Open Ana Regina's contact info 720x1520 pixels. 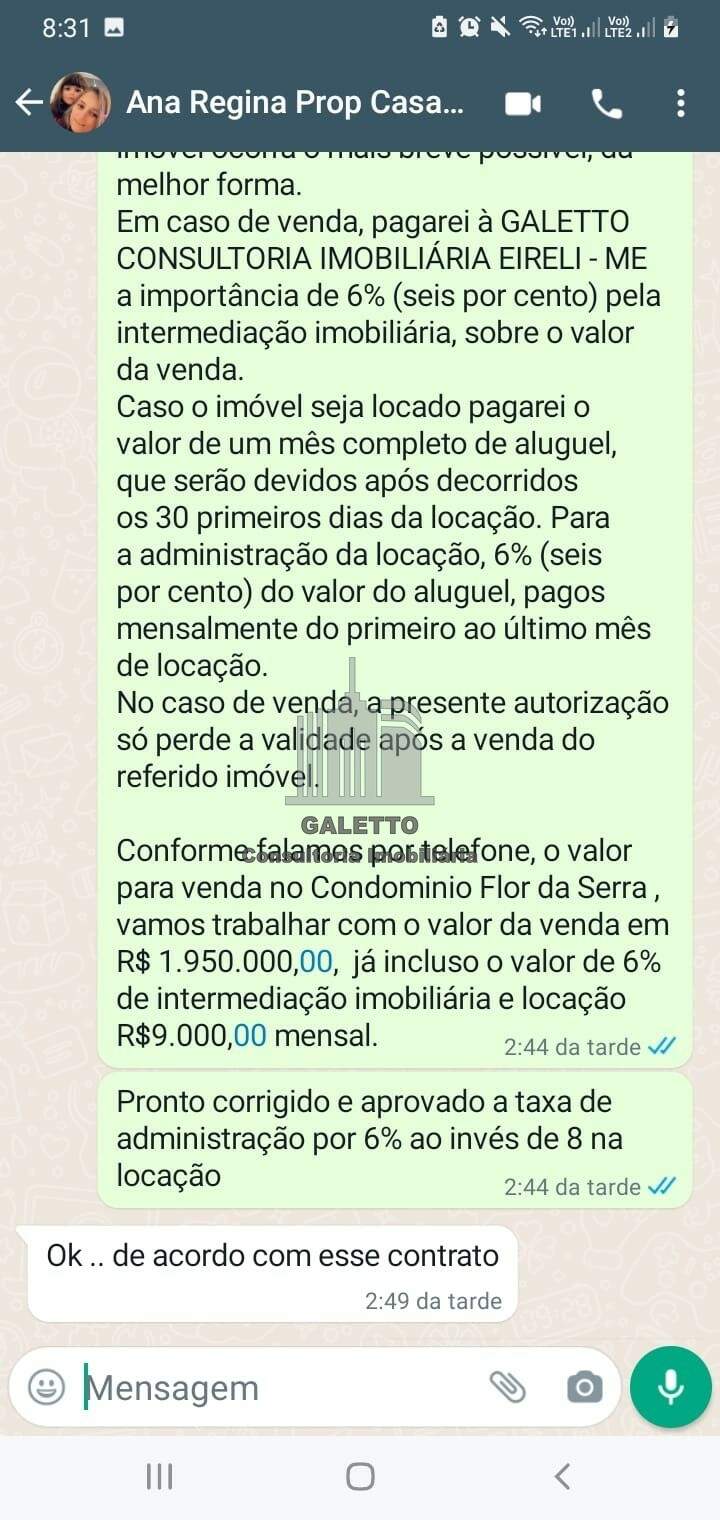pyautogui.click(x=295, y=102)
